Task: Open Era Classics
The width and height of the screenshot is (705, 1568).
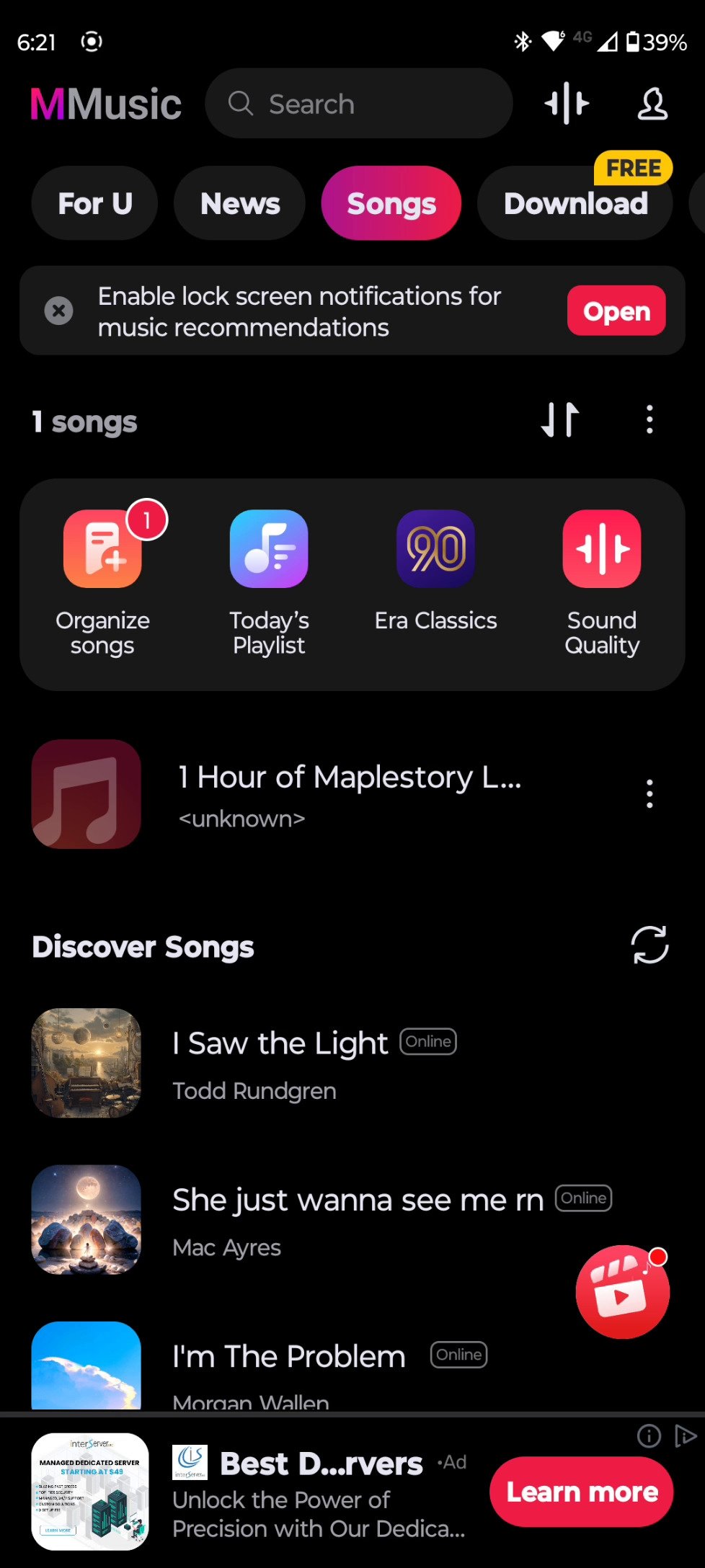Action: (x=435, y=569)
